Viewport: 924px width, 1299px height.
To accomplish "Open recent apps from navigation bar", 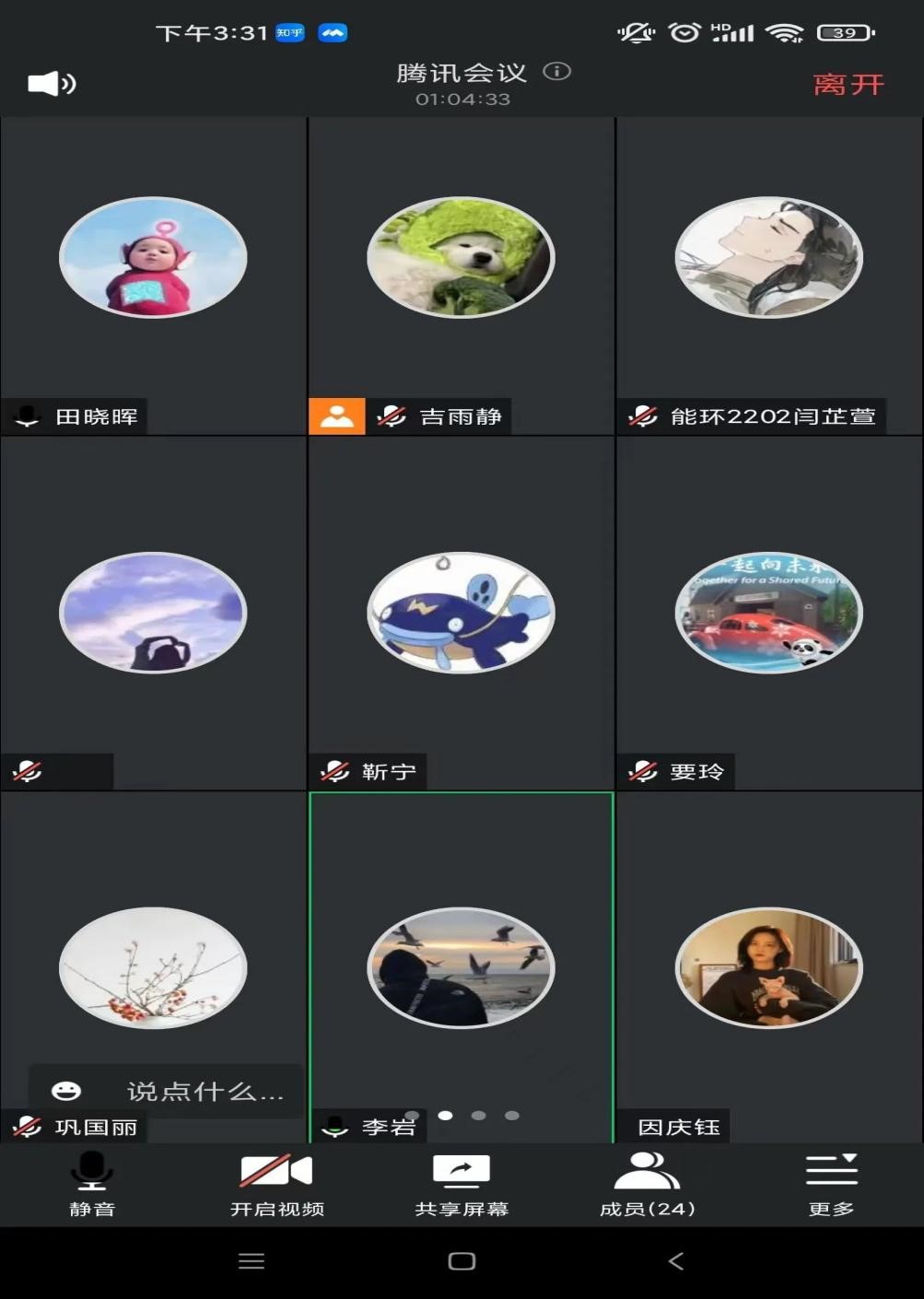I will 251,1261.
